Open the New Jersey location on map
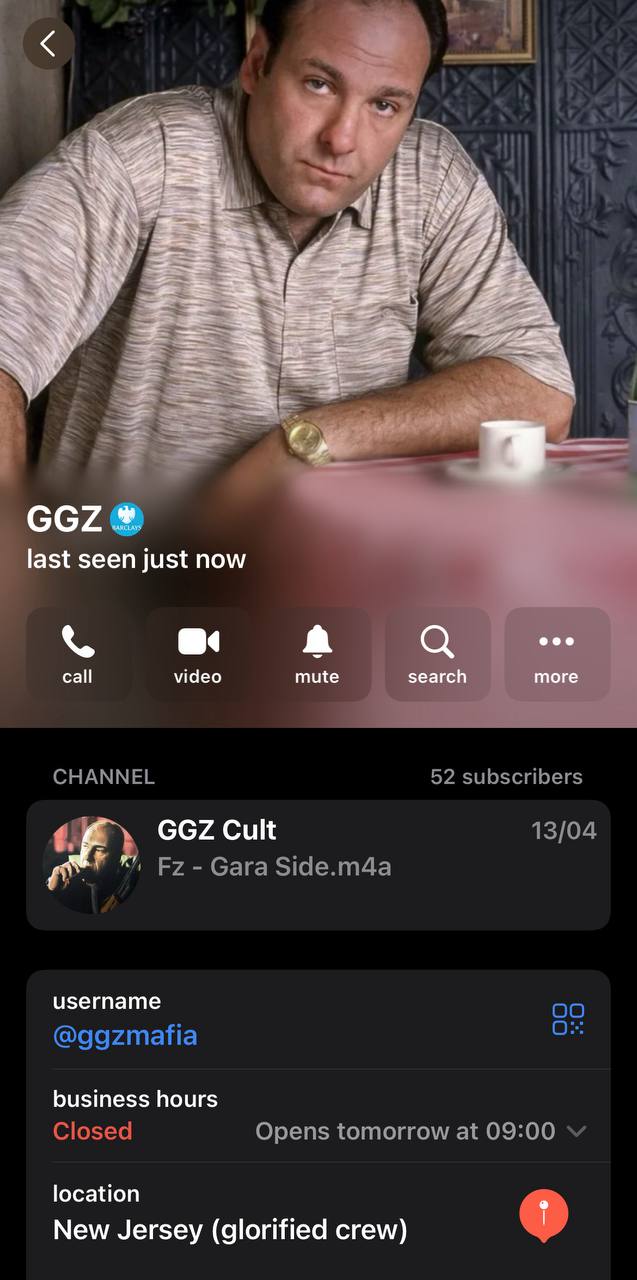Screen dimensions: 637x1280 coord(544,1216)
